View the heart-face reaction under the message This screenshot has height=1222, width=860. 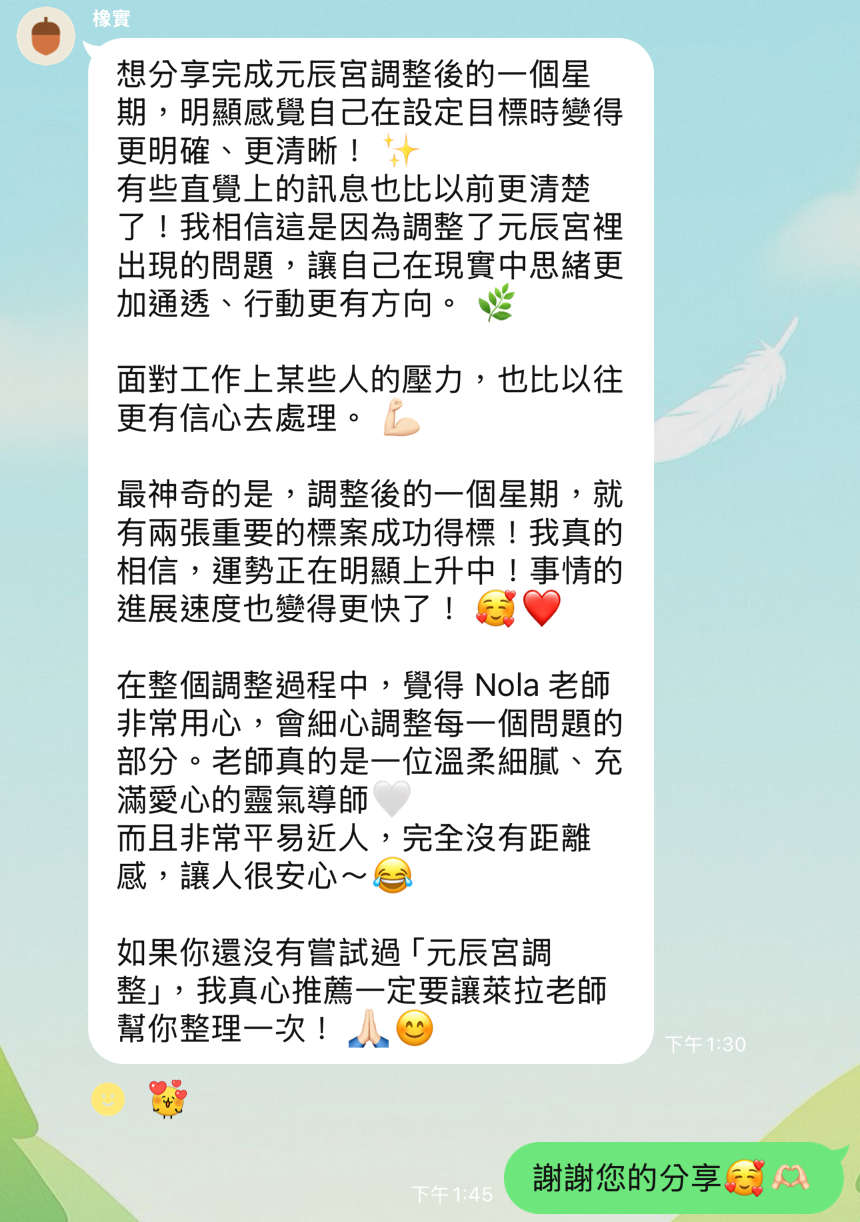[167, 1099]
